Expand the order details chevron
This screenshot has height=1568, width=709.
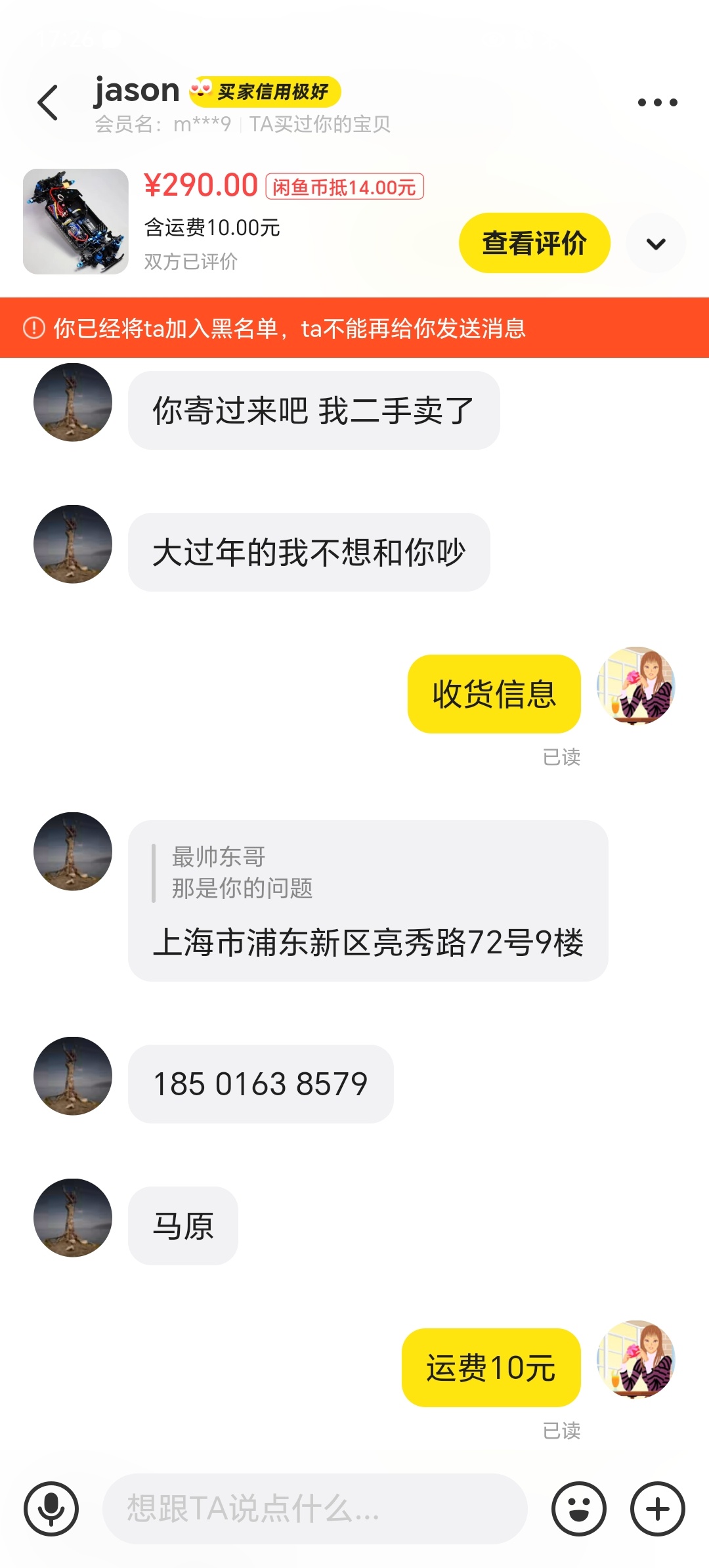(656, 244)
